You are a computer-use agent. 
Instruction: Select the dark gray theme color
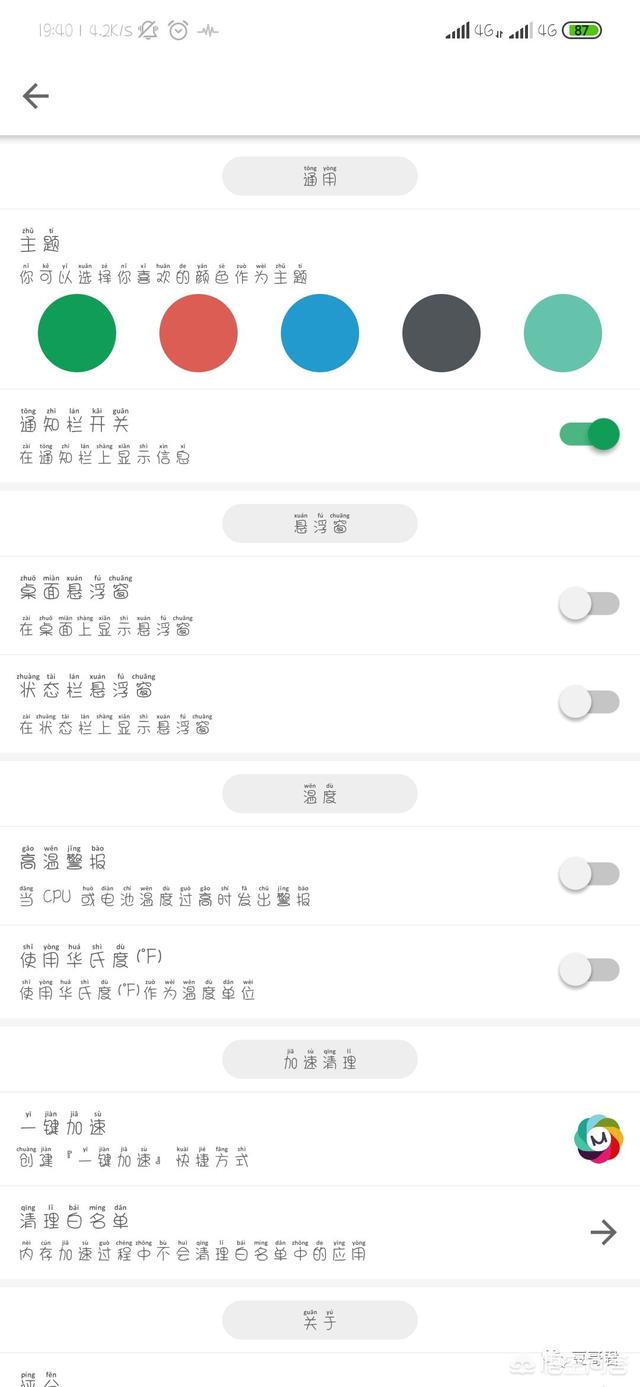coord(442,333)
